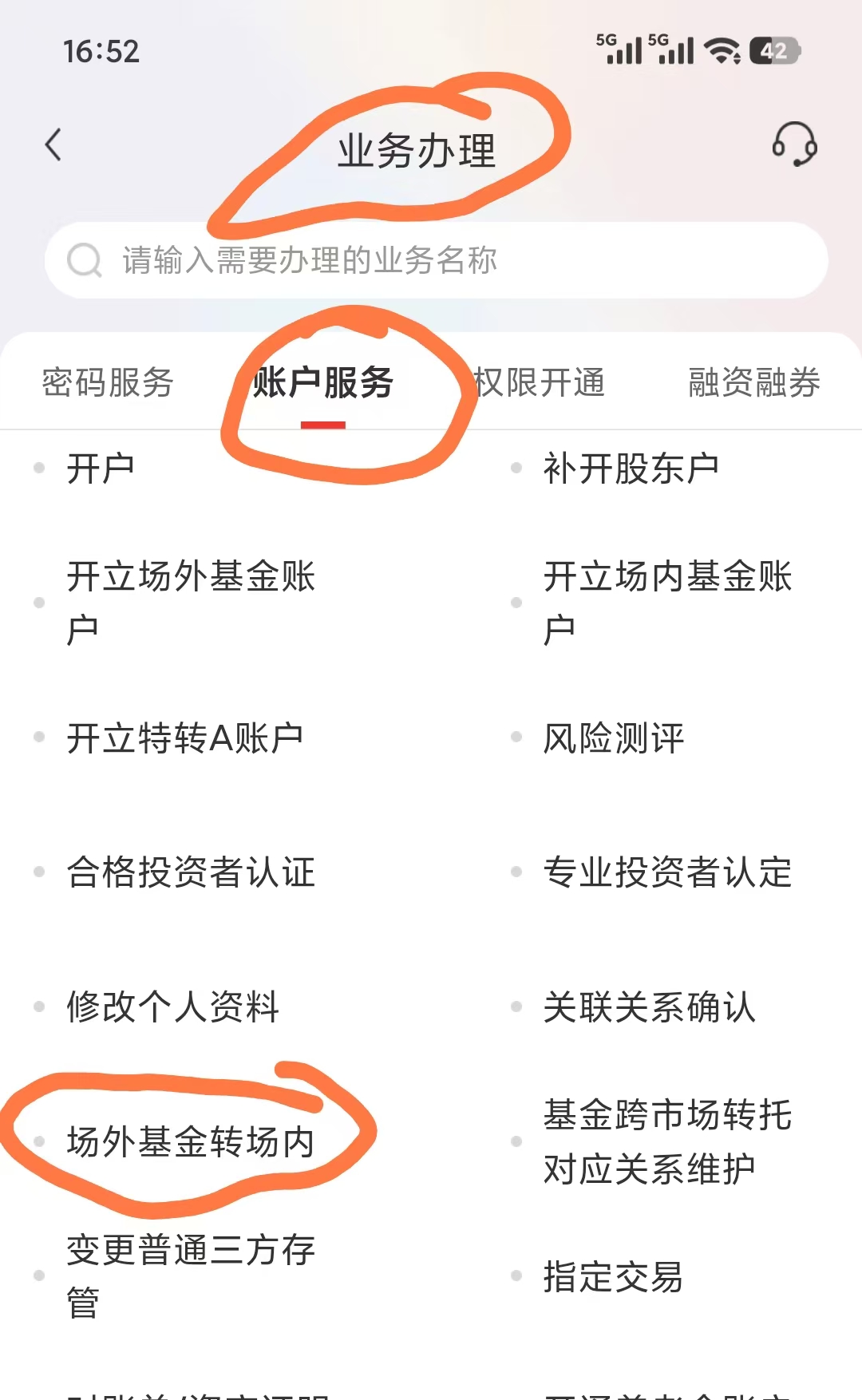Open 修改个人资料
Screen dimensions: 862x1400
[x=173, y=1006]
